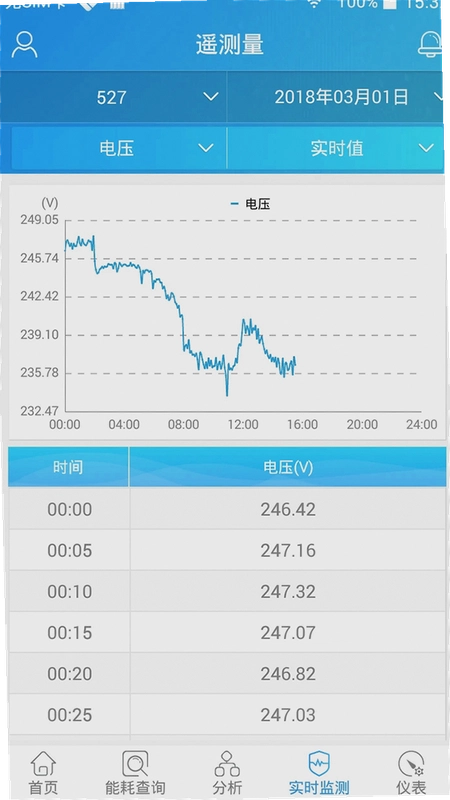Select the 实时监测 tab
450x800 pixels.
click(x=319, y=772)
